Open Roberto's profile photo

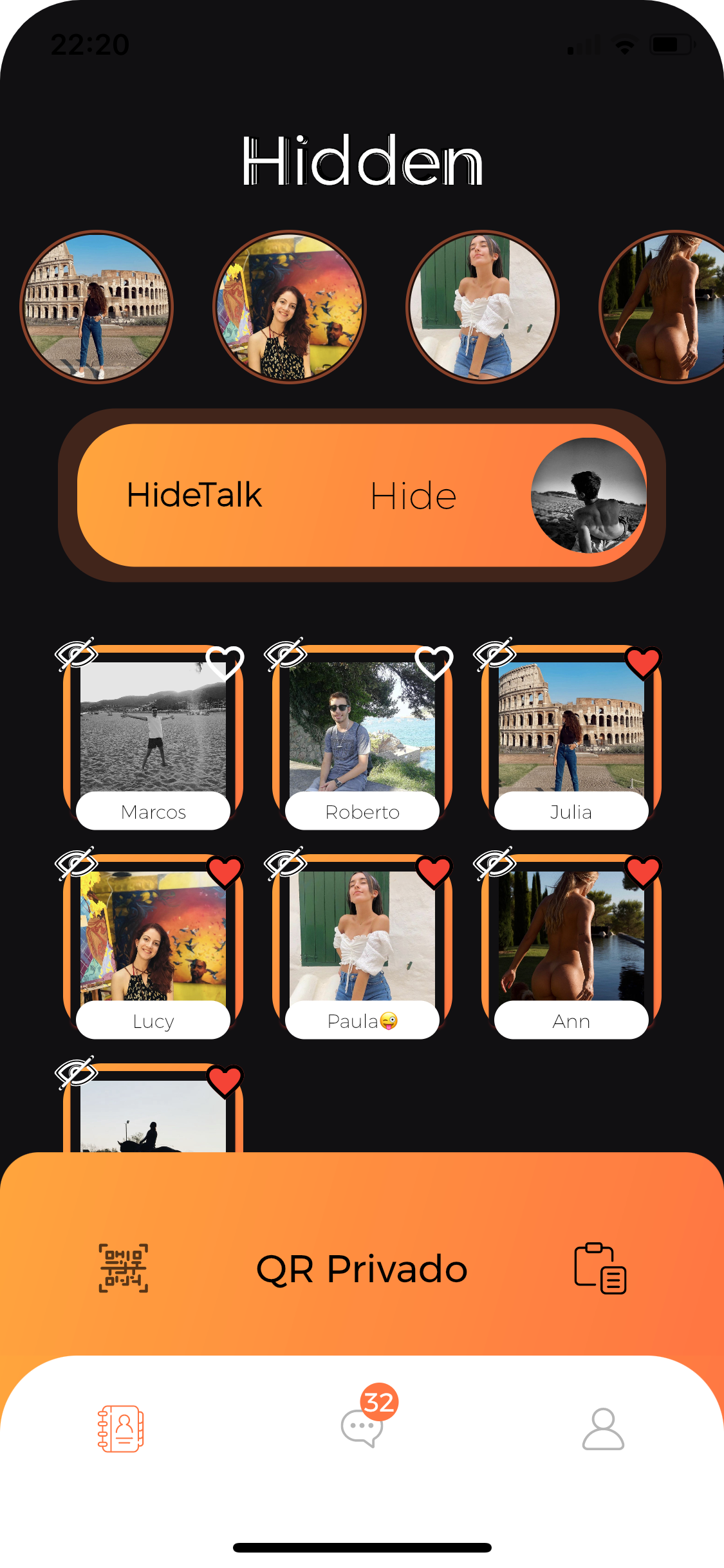click(362, 734)
